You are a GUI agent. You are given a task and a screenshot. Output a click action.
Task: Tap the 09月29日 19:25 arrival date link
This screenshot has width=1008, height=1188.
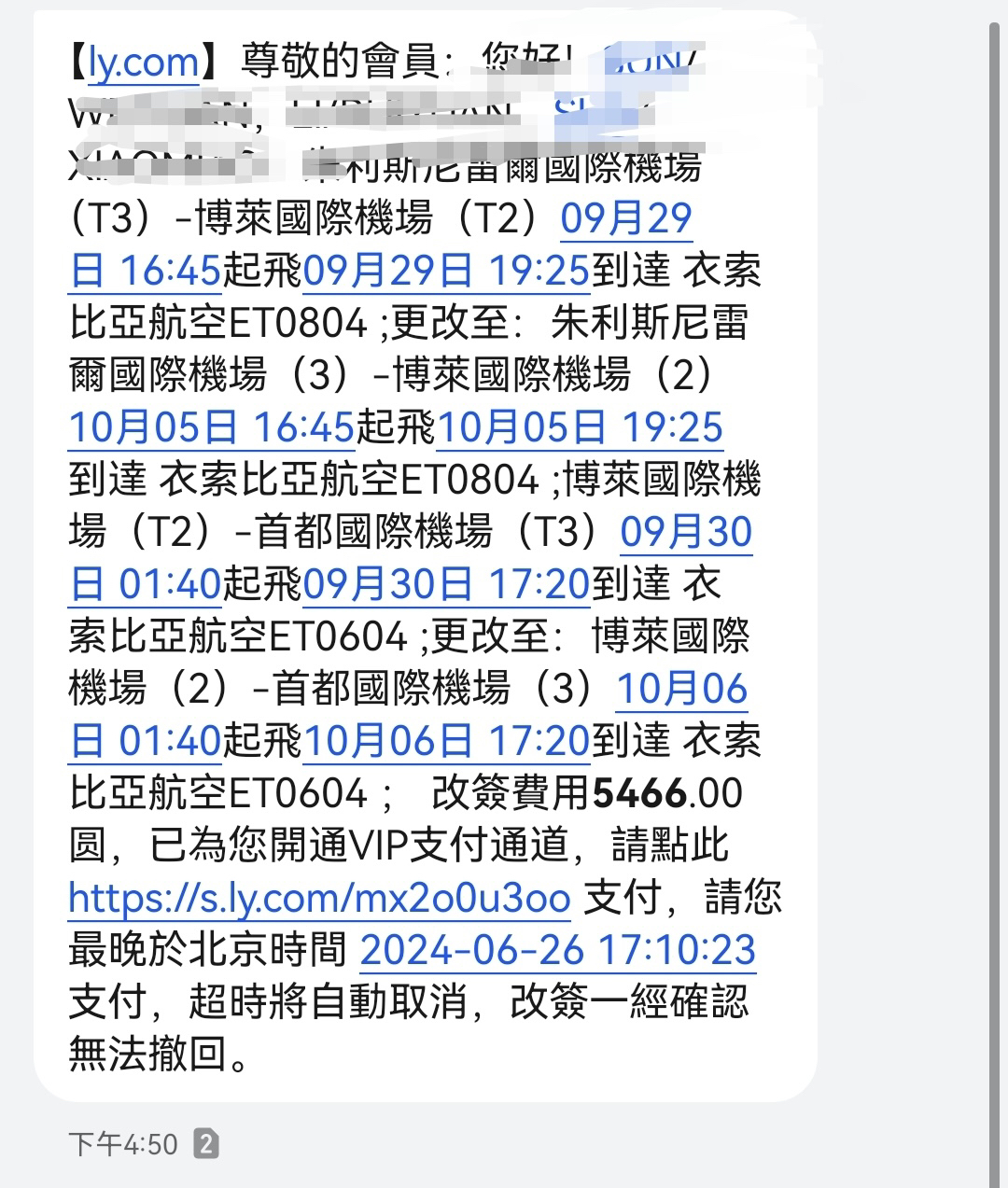point(446,271)
